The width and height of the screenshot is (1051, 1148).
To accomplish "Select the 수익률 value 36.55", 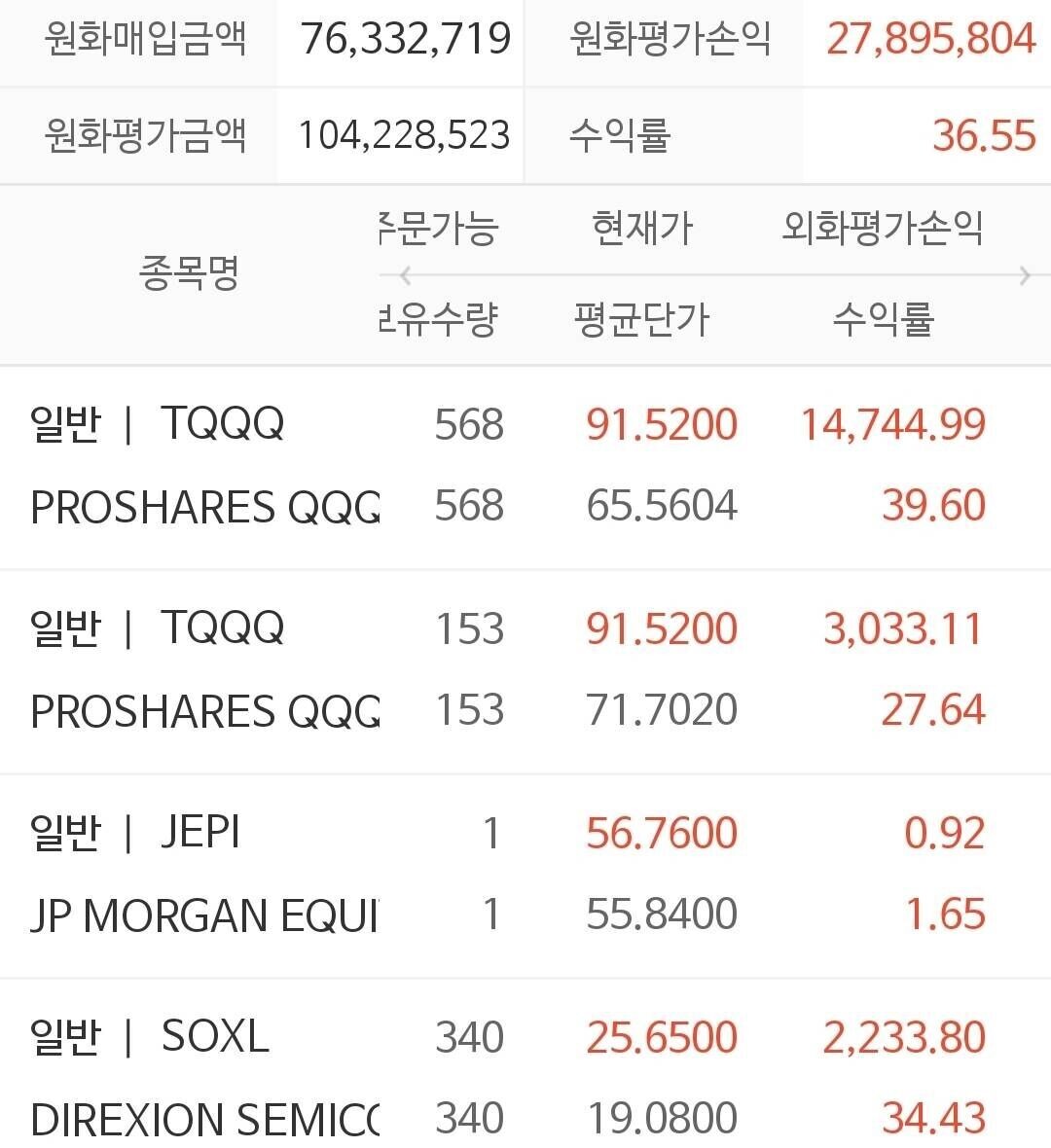I will (x=986, y=135).
